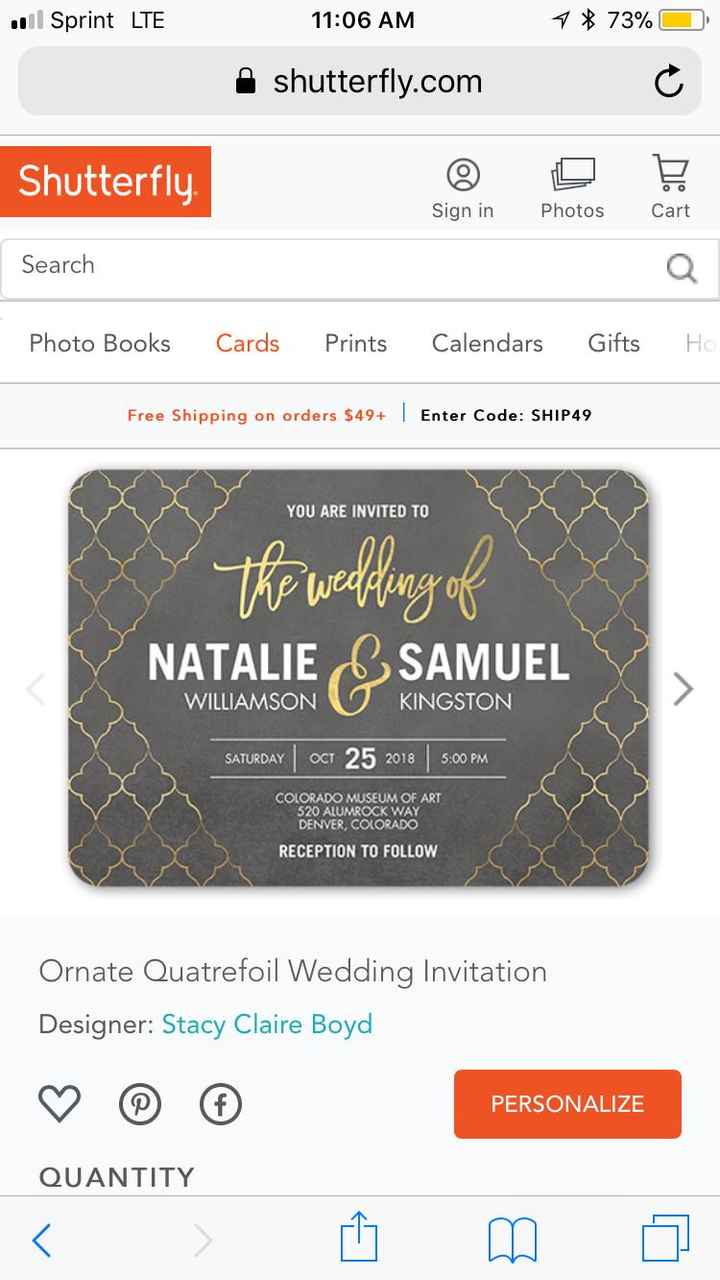
Task: Open designer Stacy Claire Boyd's page
Action: (x=267, y=1025)
